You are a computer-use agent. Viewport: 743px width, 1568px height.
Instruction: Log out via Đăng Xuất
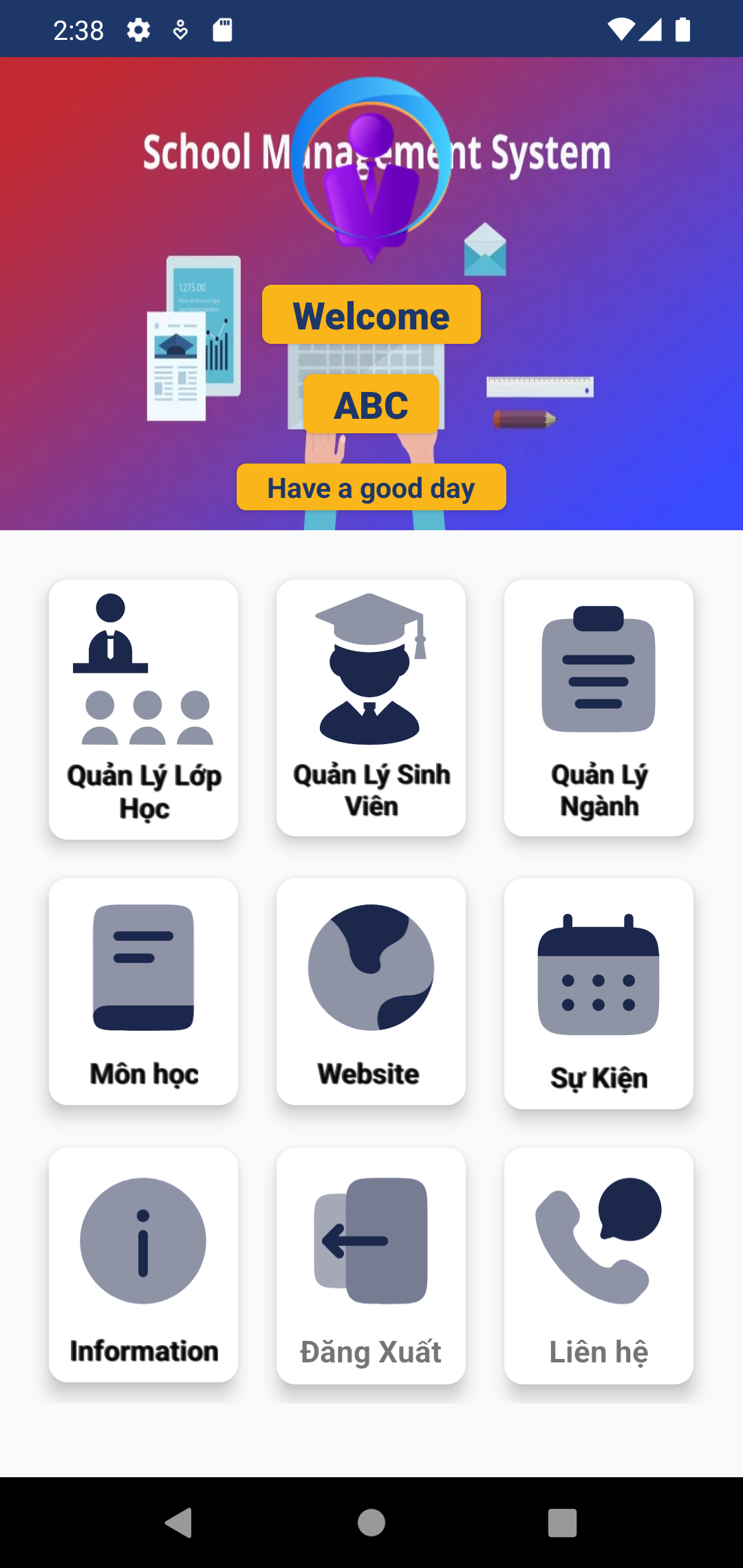click(x=371, y=1265)
